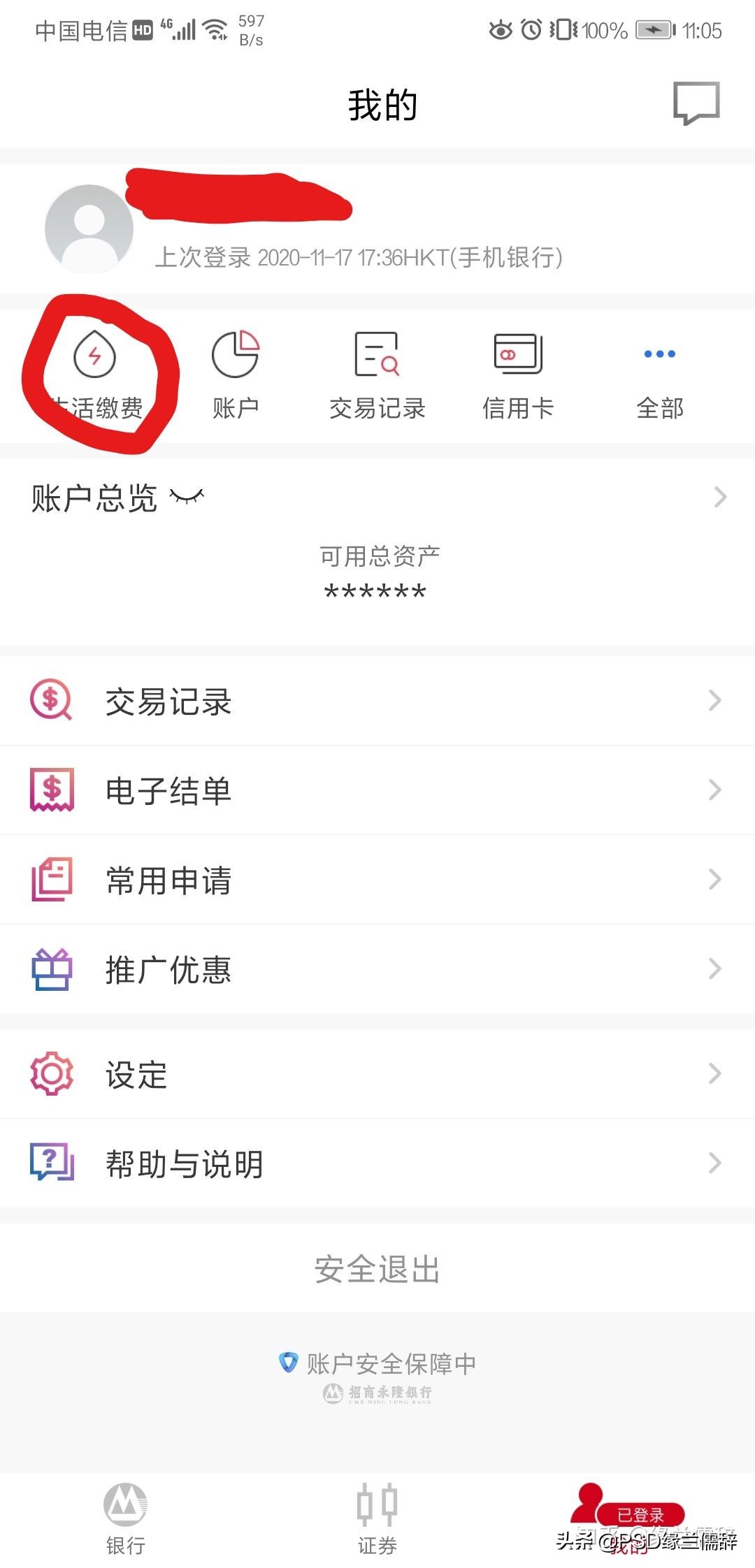Expand 账户总览 with its chevron
The image size is (755, 1568).
(720, 496)
